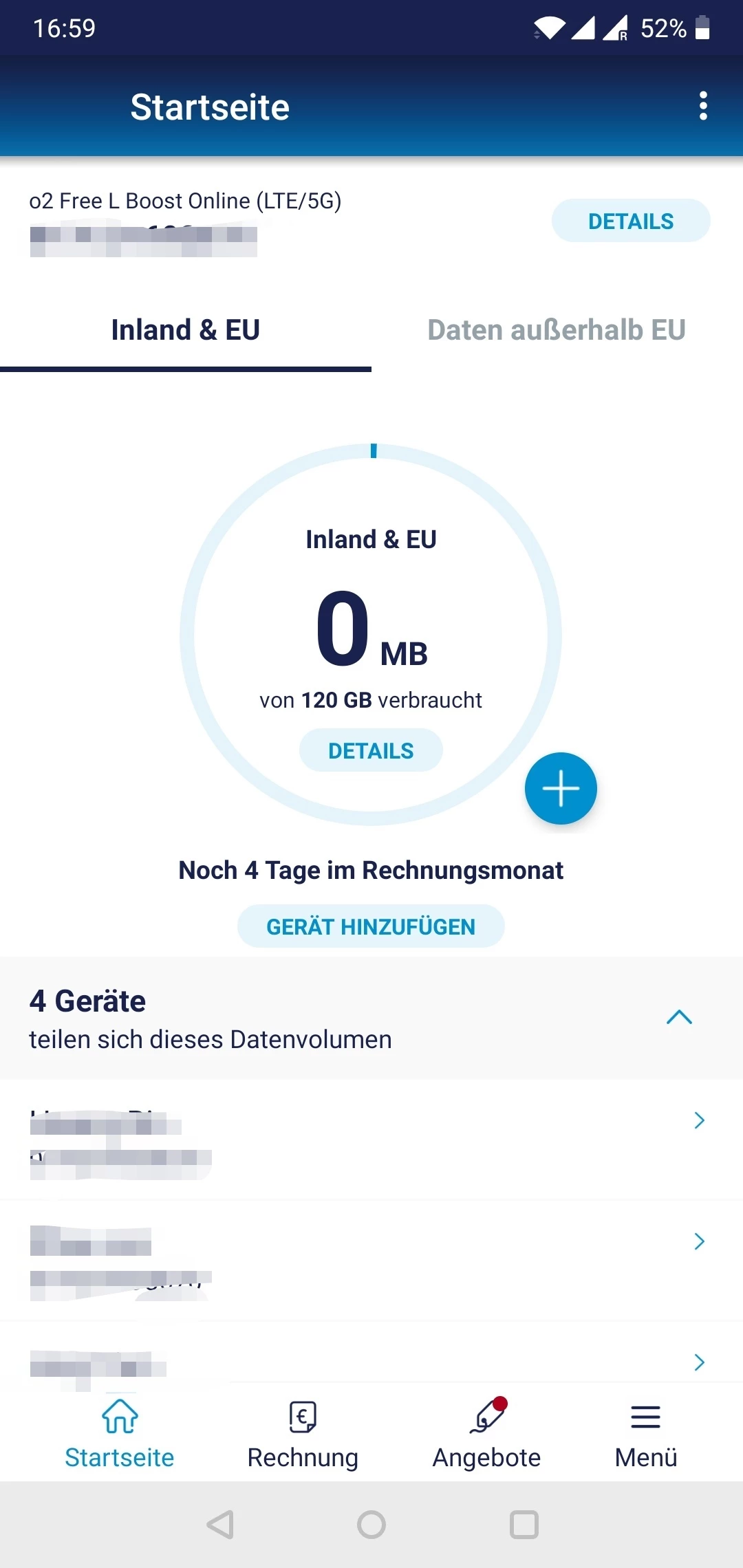This screenshot has height=1568, width=743.
Task: Switch to Daten außerhalb EU tab
Action: click(557, 330)
